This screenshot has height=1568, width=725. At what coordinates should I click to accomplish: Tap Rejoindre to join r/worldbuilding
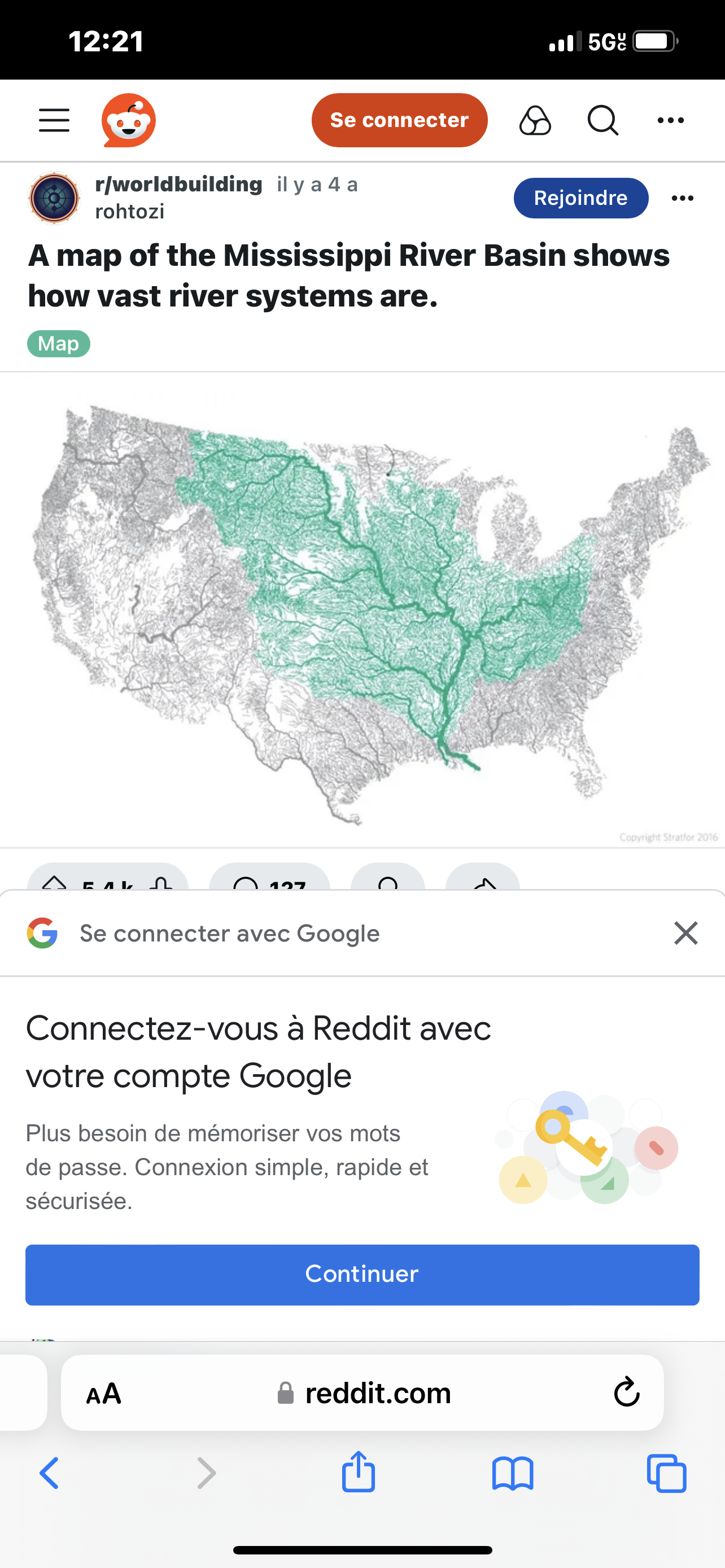580,198
